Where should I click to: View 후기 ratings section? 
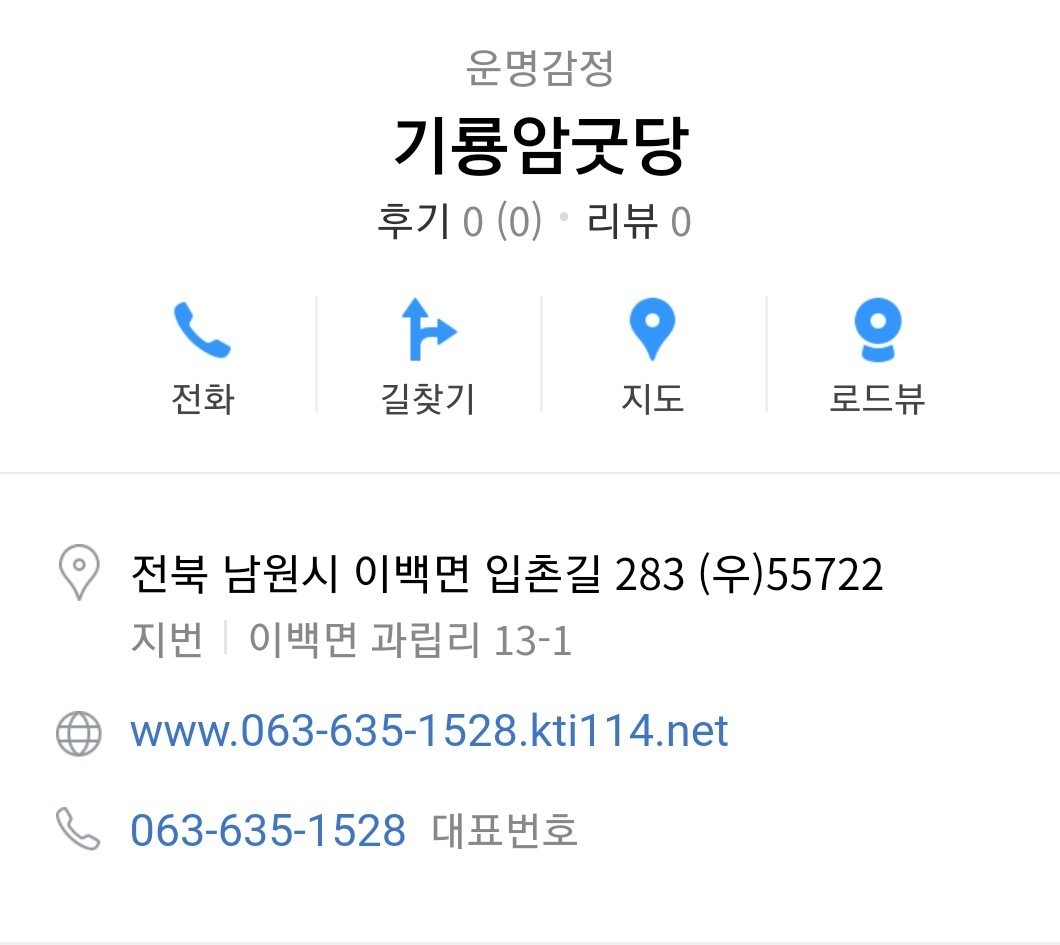coord(457,221)
